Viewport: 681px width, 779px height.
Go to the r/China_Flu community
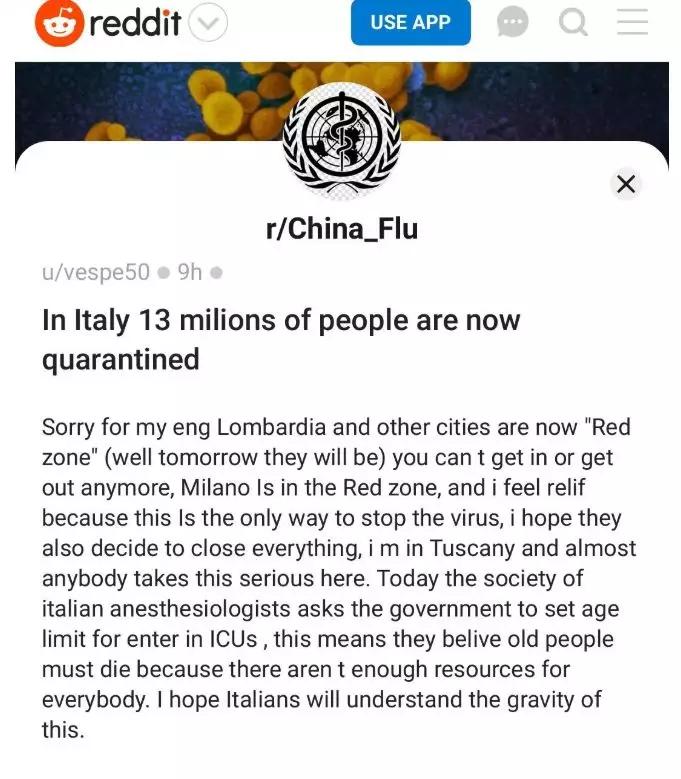tap(341, 230)
